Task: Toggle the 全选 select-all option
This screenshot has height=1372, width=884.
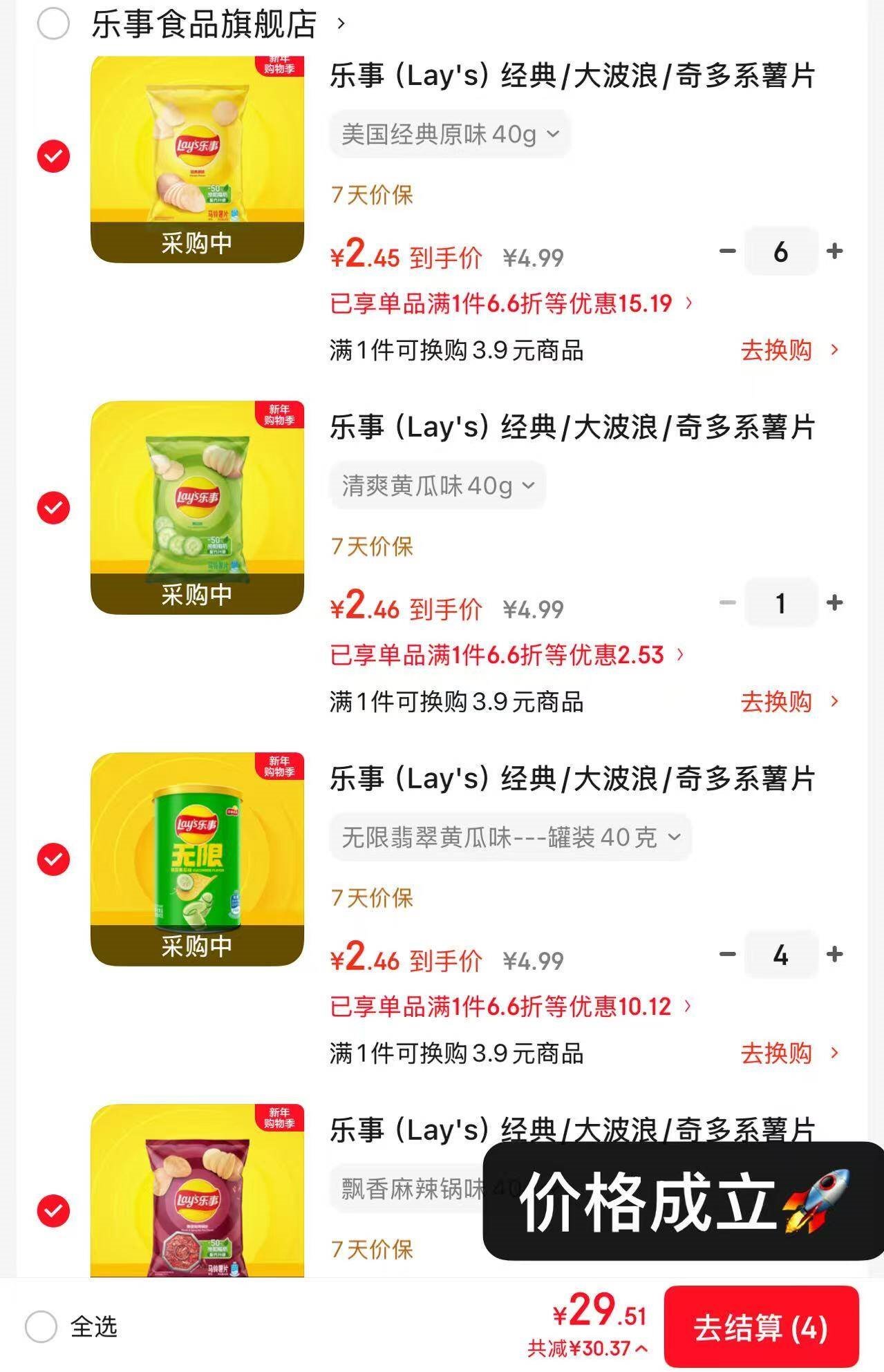Action: point(41,1326)
